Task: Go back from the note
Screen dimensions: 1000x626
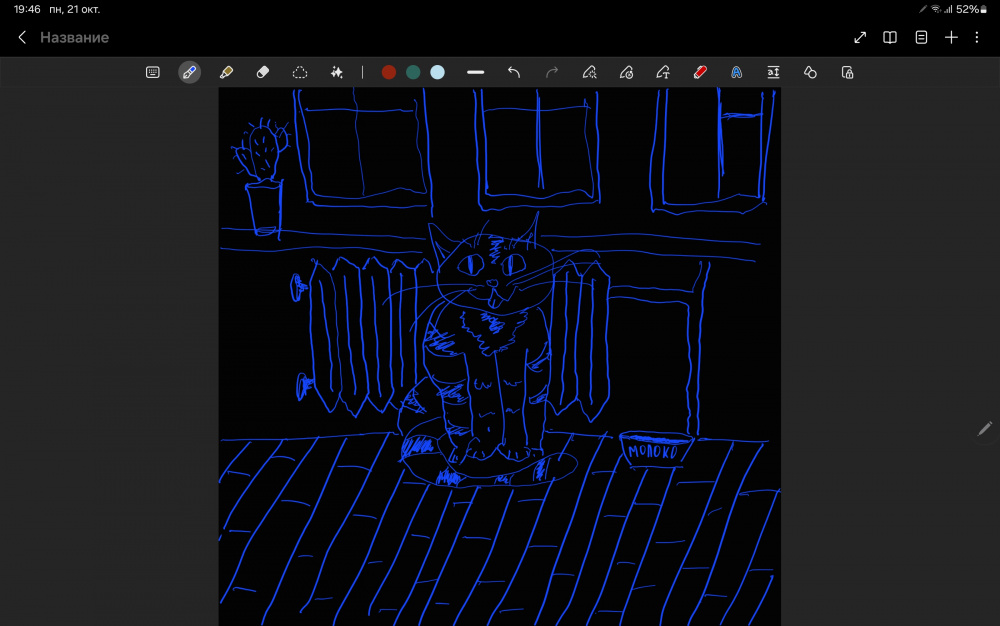Action: click(x=22, y=37)
